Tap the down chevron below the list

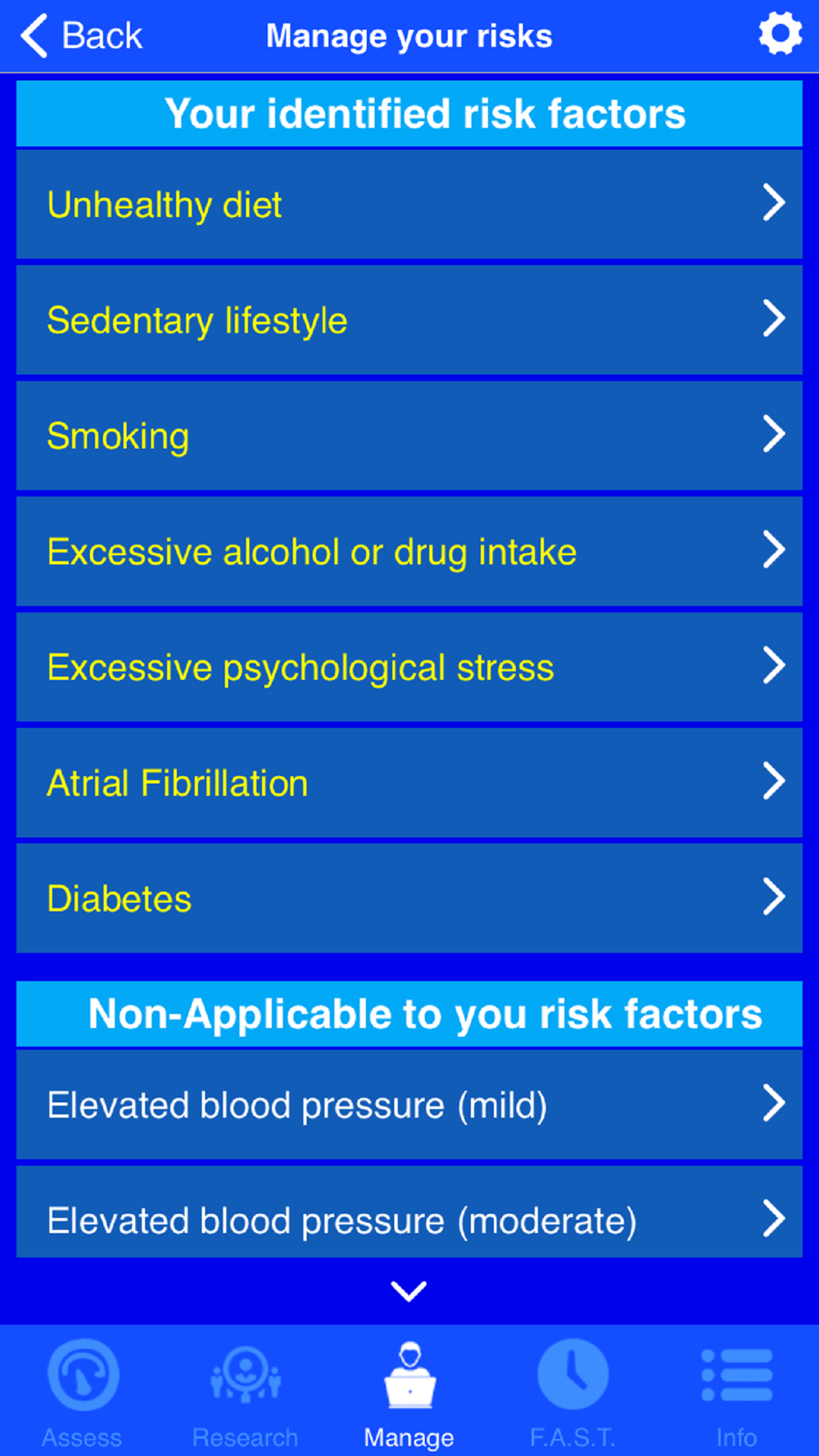pyautogui.click(x=409, y=1291)
